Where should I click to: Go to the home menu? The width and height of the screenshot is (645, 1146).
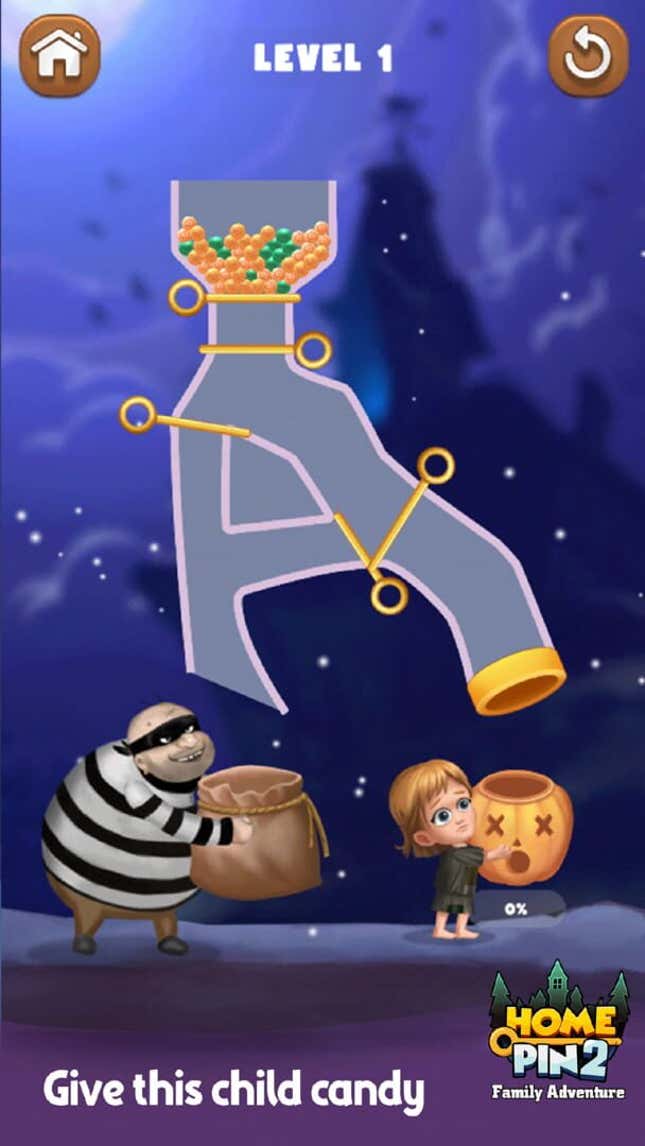pos(60,55)
